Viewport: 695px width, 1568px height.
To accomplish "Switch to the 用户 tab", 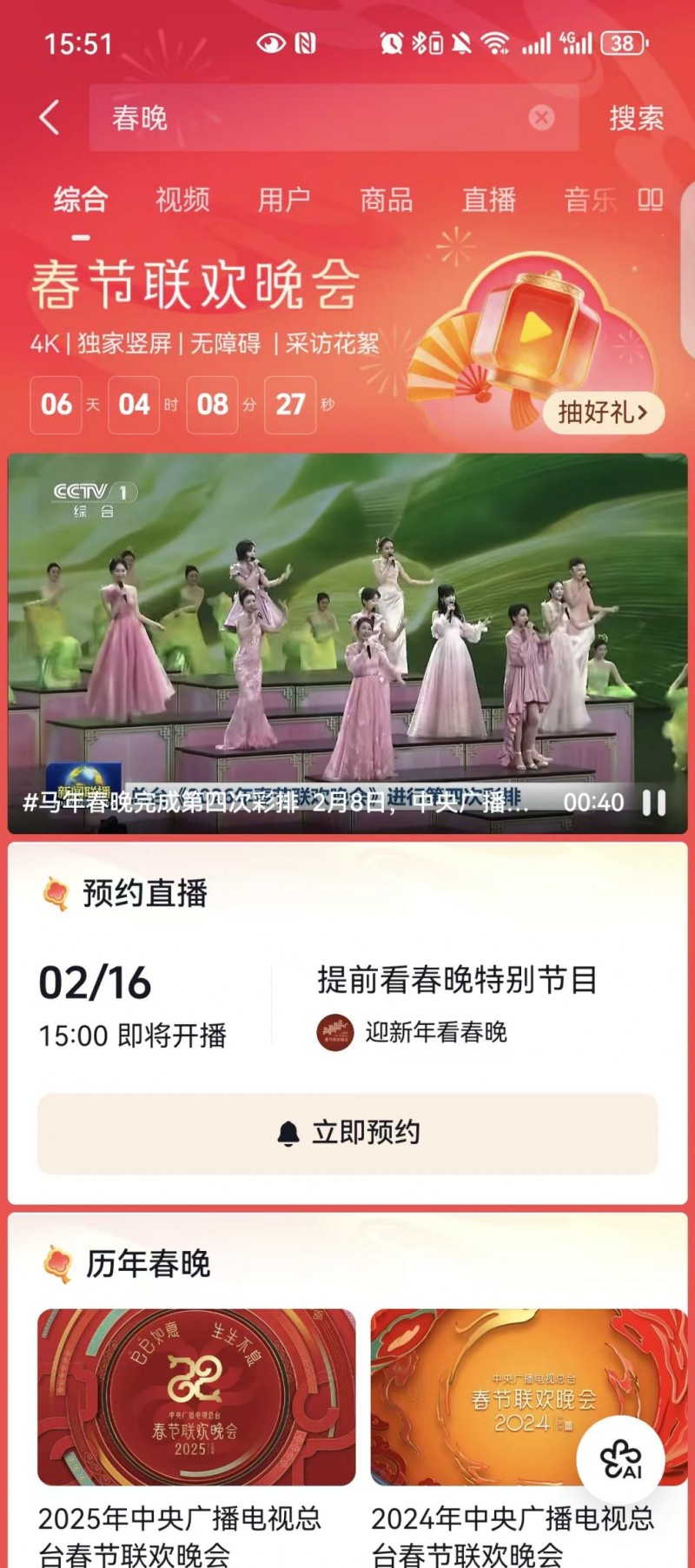I will (282, 201).
